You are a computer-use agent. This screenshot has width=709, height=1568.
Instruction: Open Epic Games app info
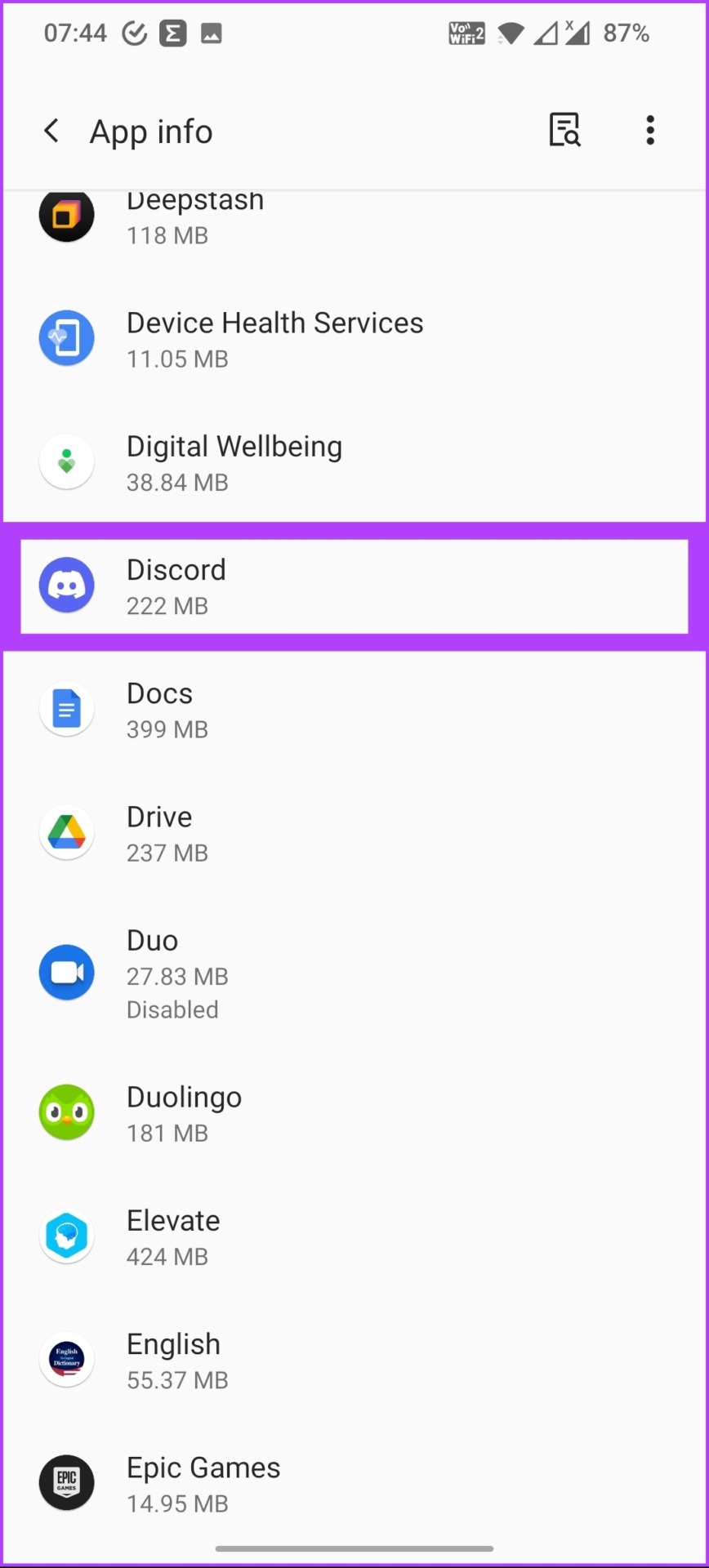(x=354, y=1483)
